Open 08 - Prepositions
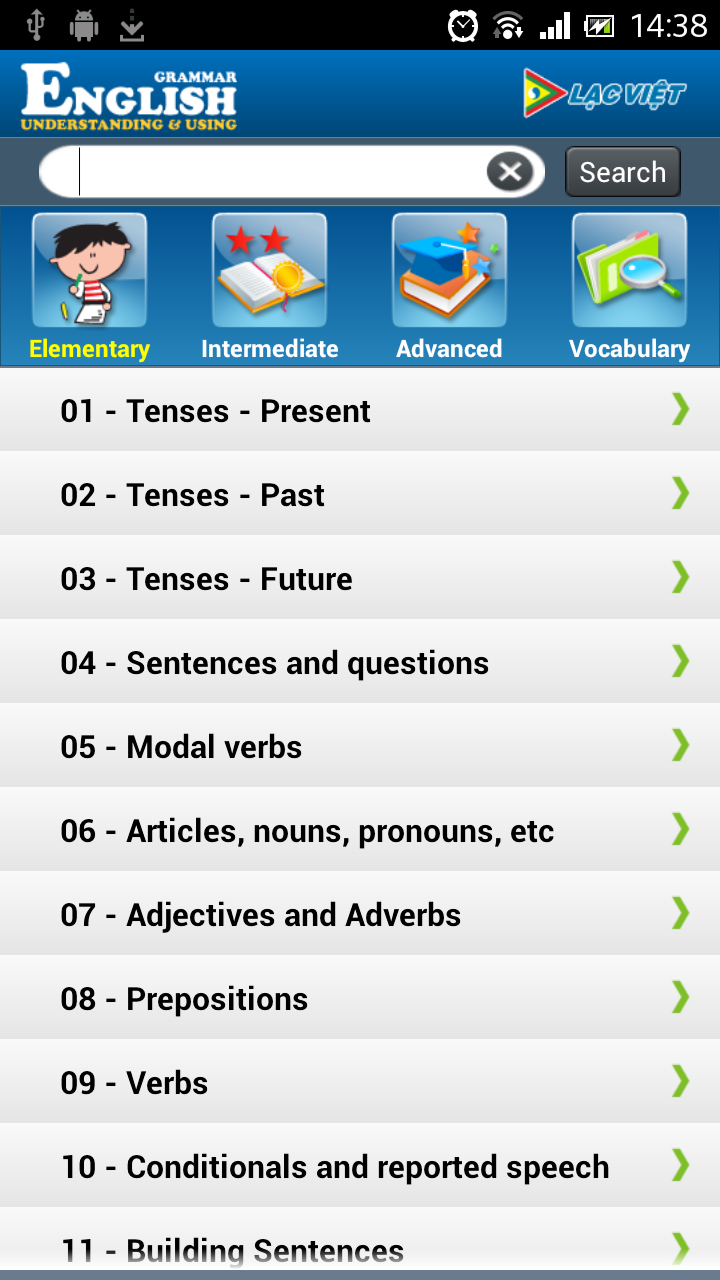 360,997
